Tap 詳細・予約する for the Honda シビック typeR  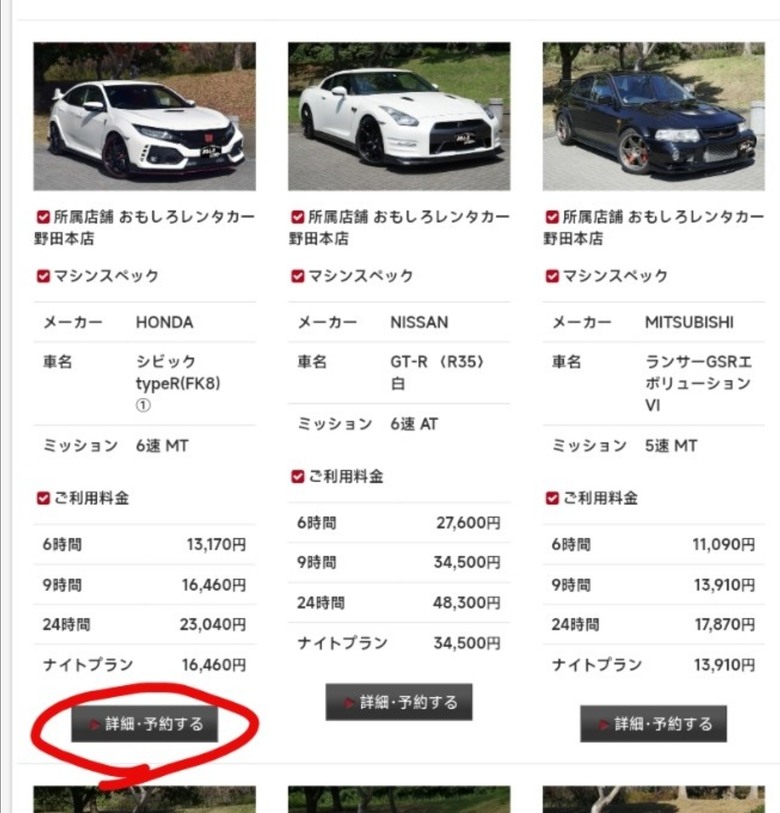click(x=144, y=724)
